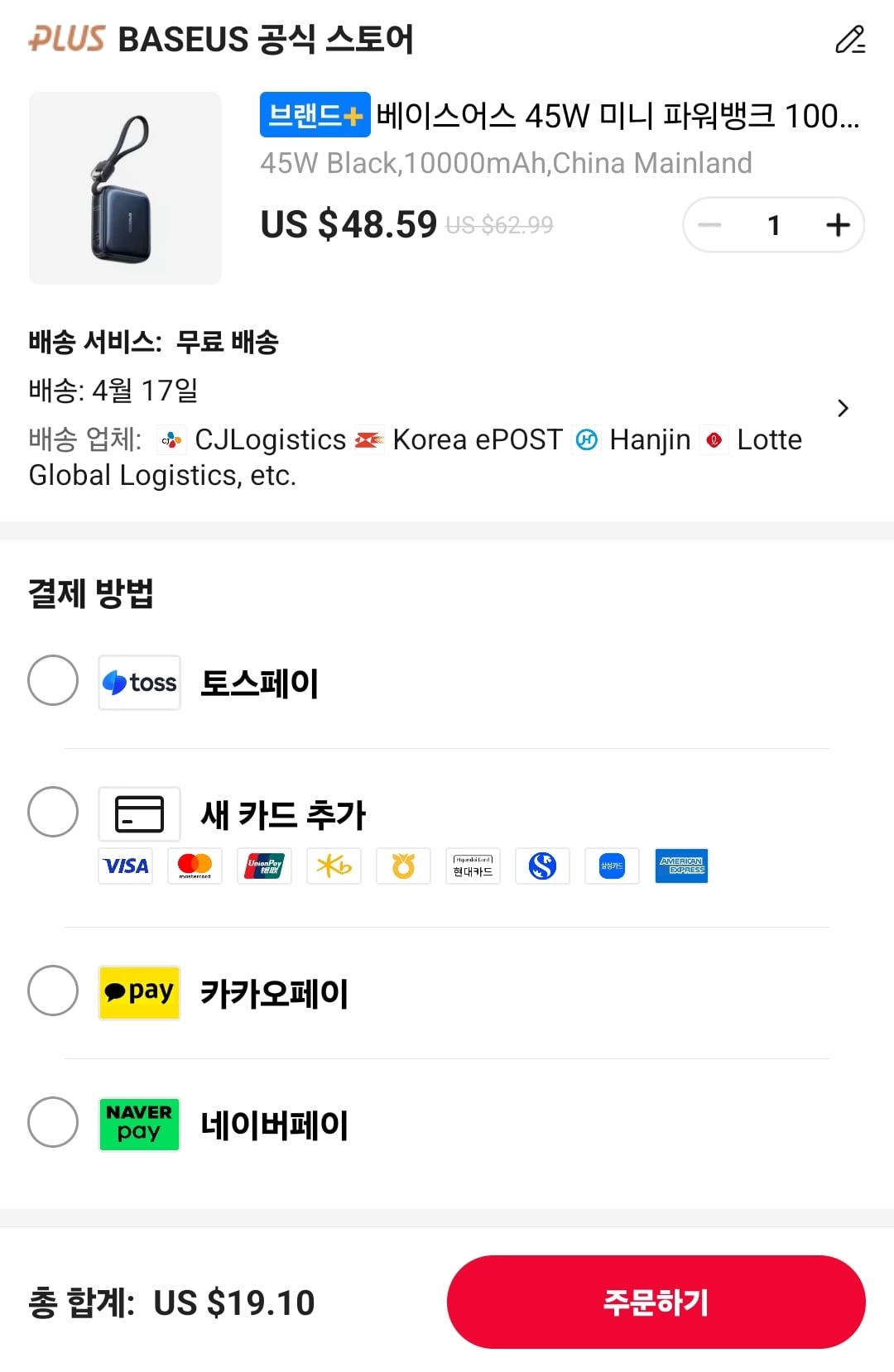
Task: Click the Mastercard icon
Action: point(195,866)
